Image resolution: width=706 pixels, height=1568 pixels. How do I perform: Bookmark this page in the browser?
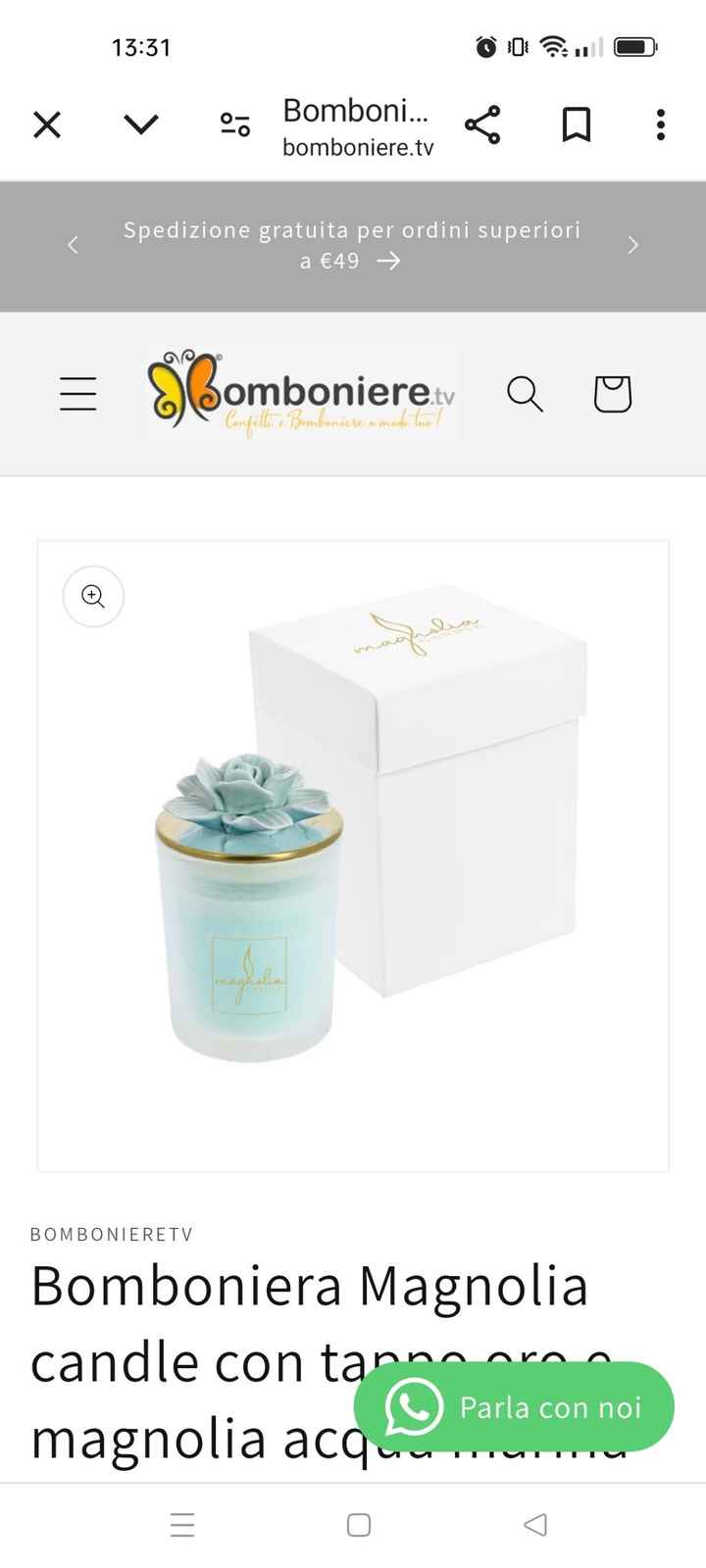coord(577,124)
